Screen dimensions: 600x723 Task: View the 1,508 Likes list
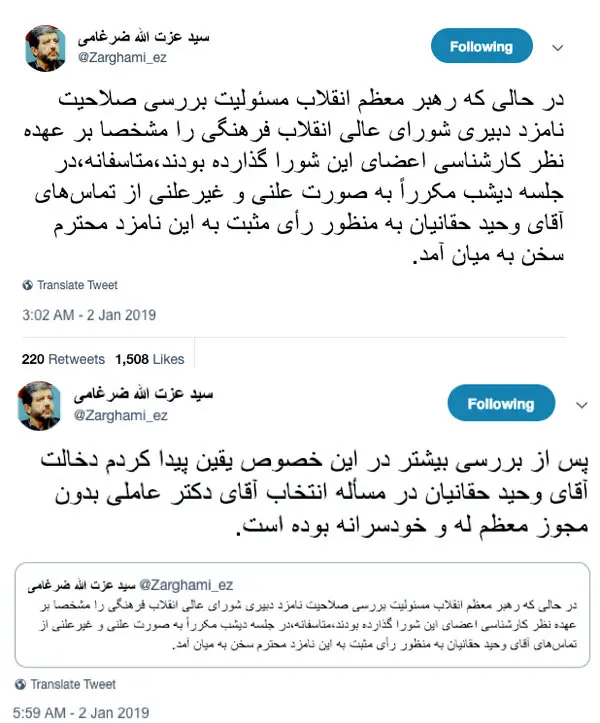149,359
